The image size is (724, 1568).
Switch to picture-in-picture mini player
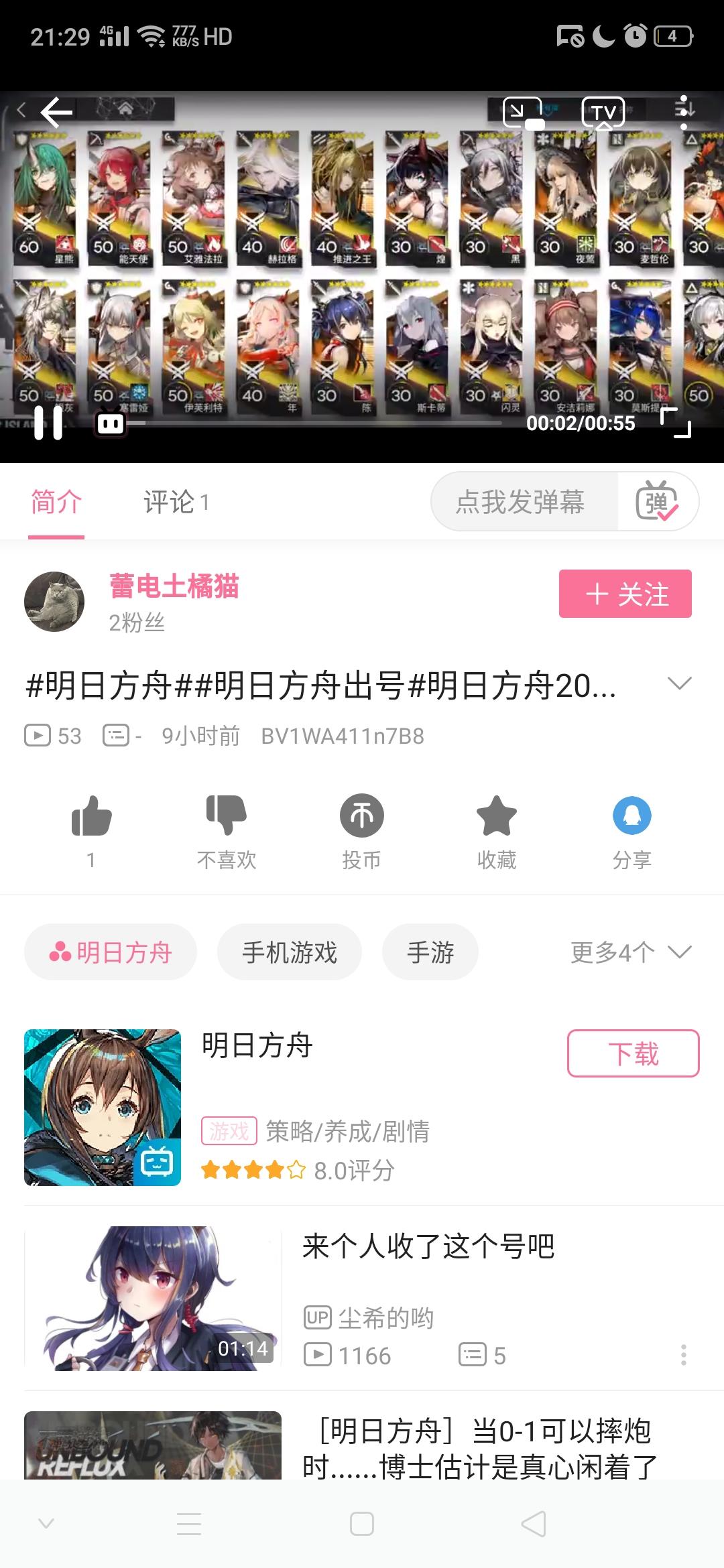coord(524,113)
